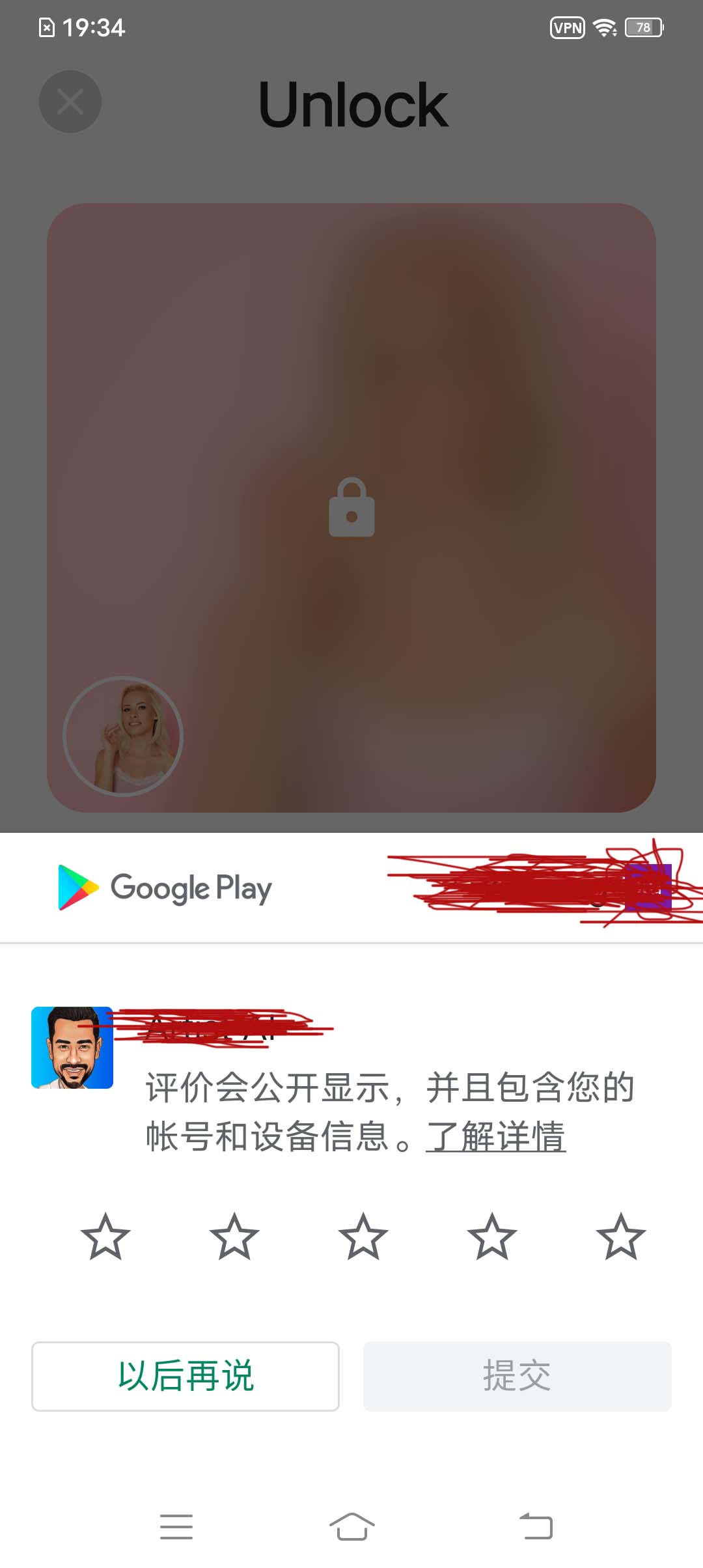Go to the home screen
Viewport: 703px width, 1568px height.
coord(351,1526)
